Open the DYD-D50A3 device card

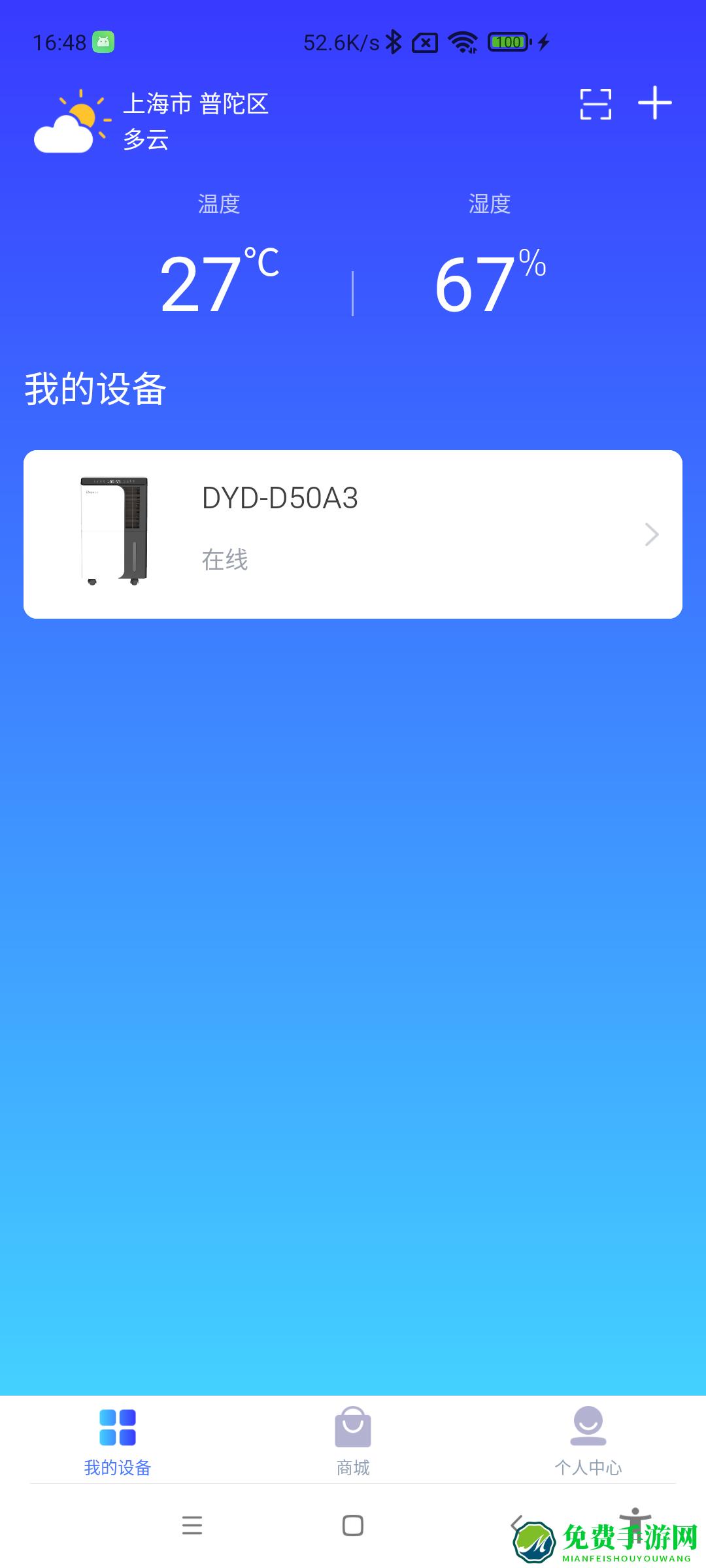(x=353, y=532)
